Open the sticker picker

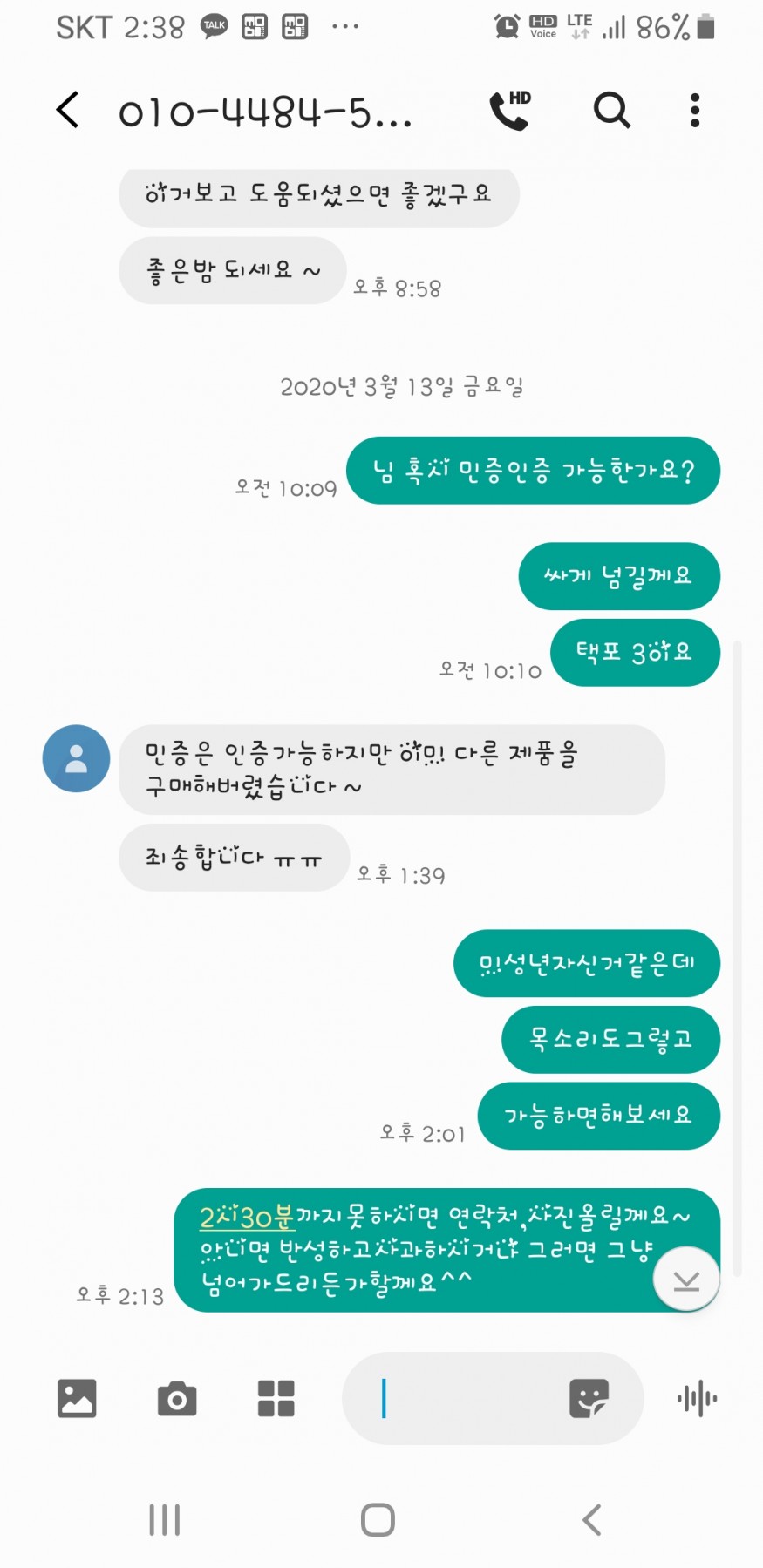point(589,1399)
